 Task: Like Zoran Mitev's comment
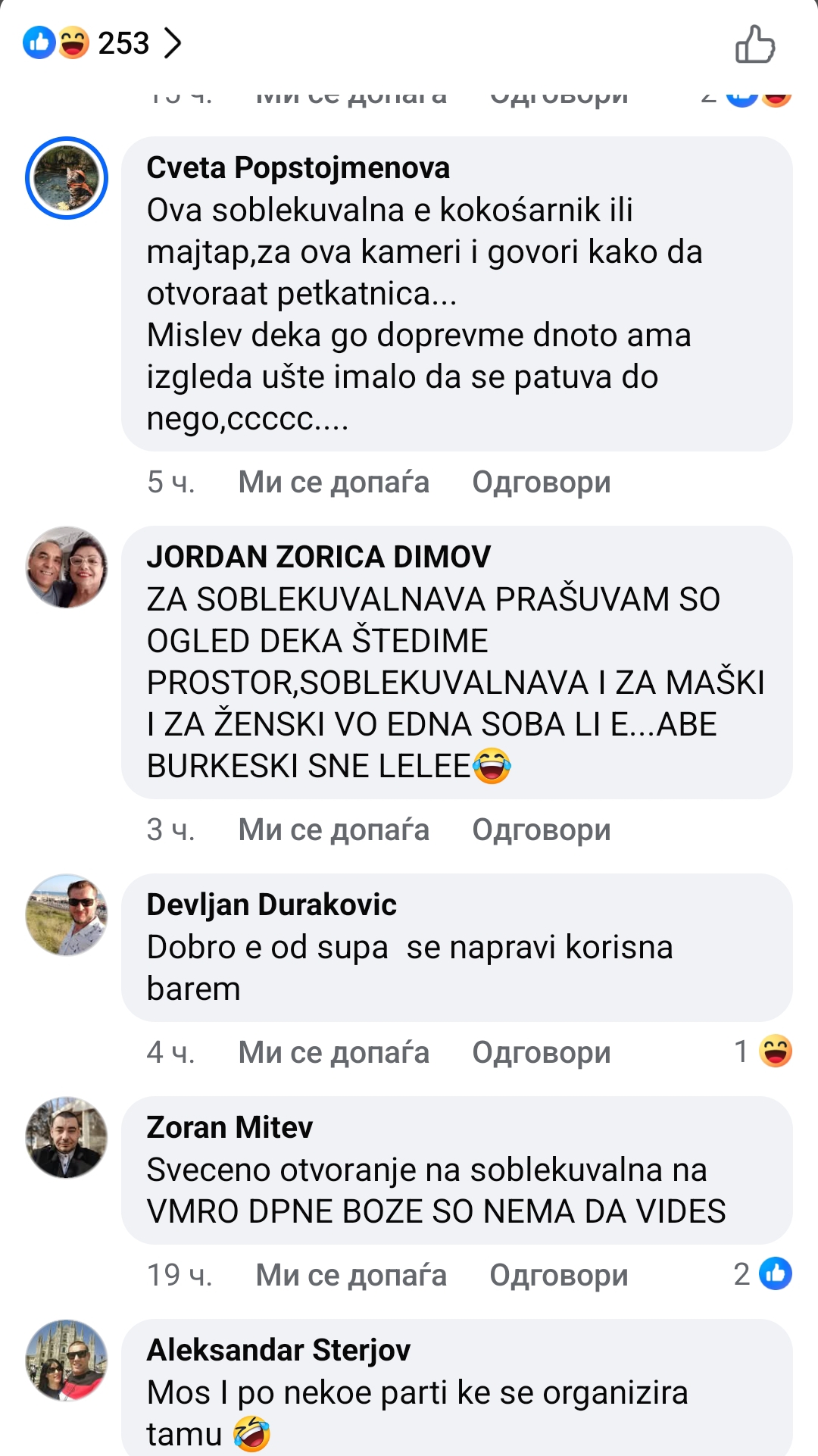[x=351, y=1275]
